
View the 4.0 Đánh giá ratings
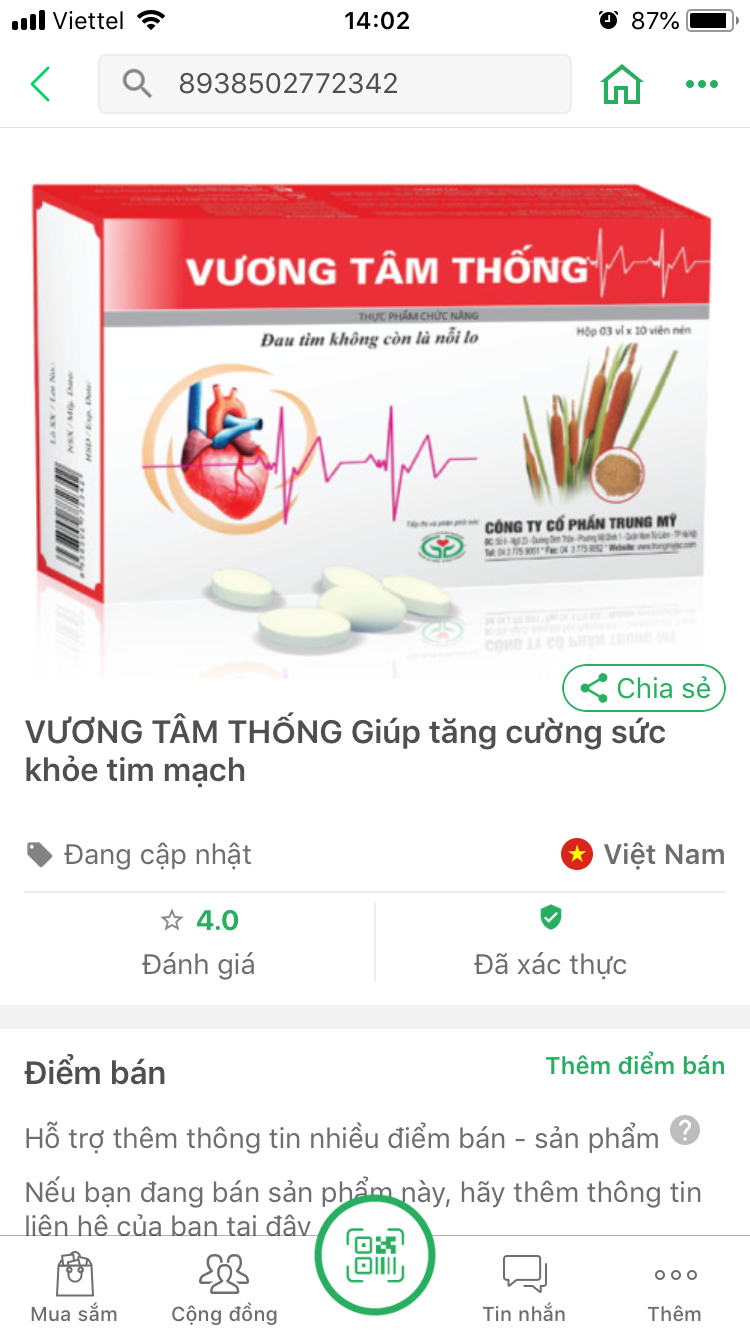point(199,941)
